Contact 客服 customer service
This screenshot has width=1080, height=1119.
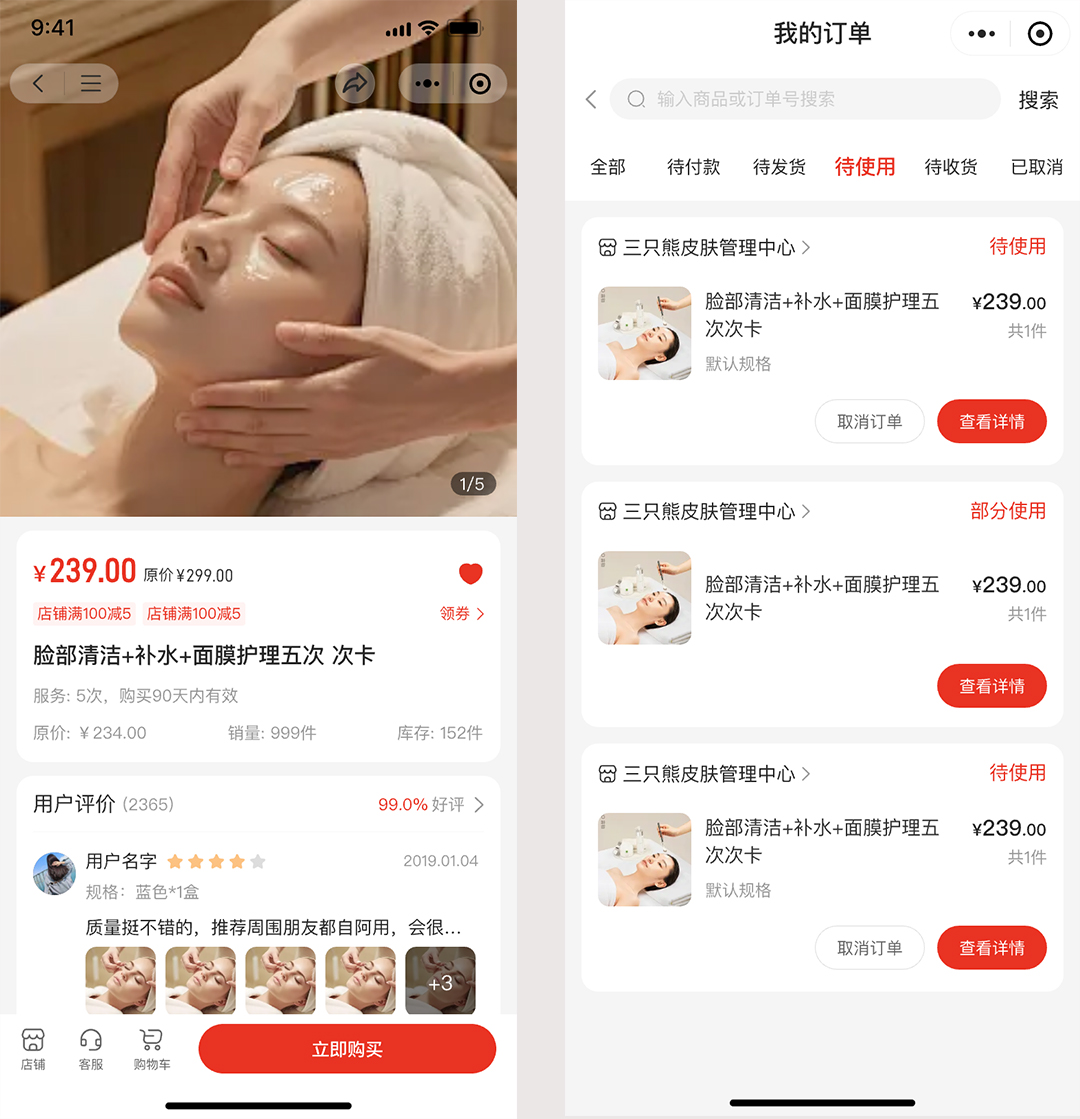coord(91,1049)
